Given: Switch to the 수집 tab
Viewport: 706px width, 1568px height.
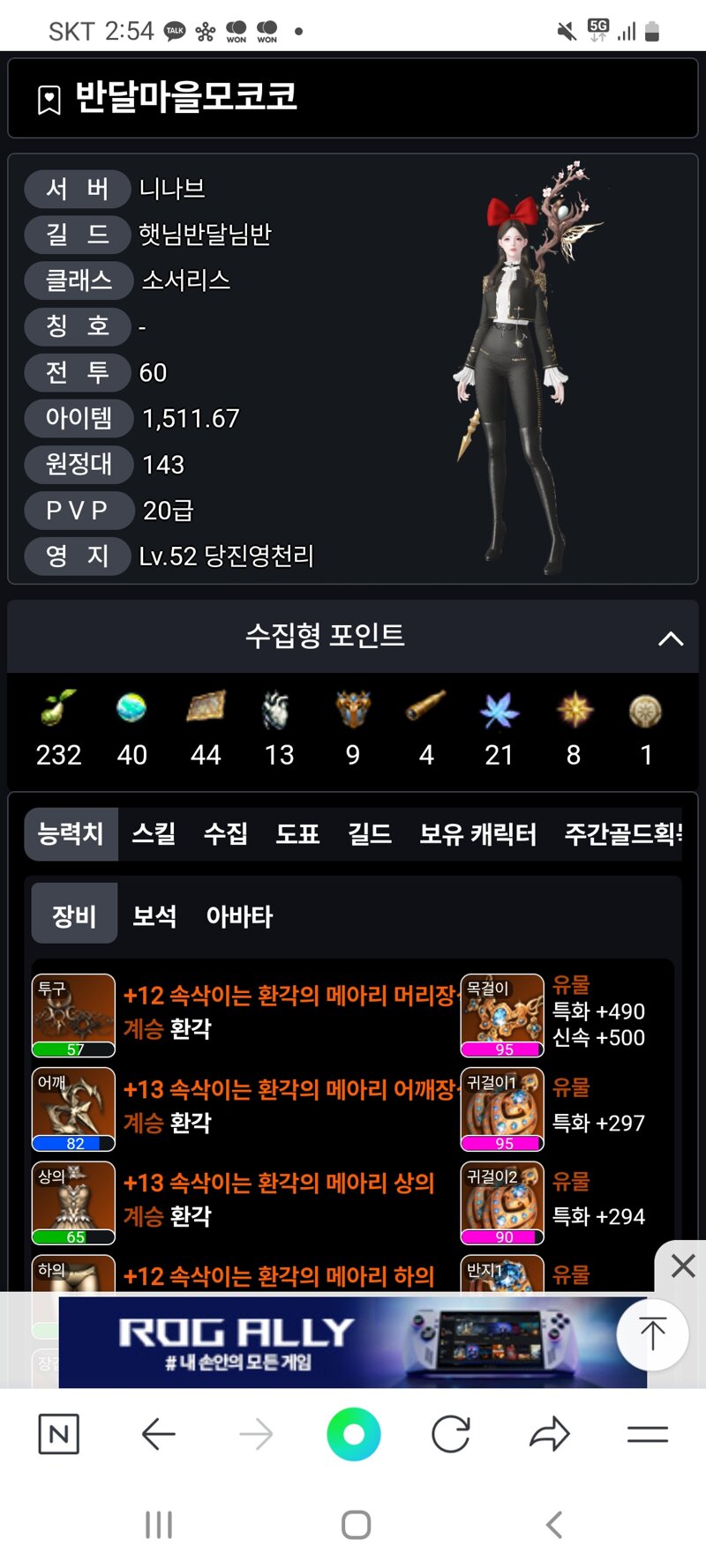Looking at the screenshot, I should (225, 833).
